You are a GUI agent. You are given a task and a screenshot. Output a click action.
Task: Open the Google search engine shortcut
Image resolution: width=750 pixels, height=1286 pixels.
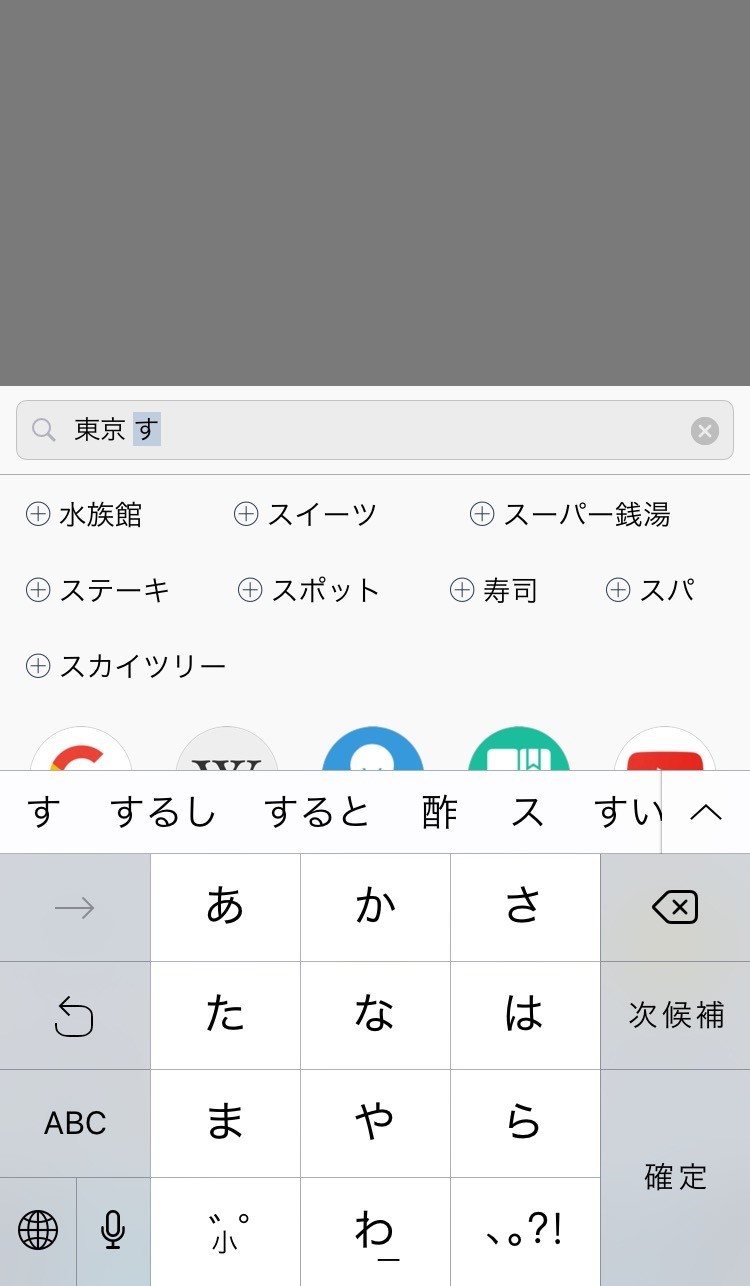coord(81,752)
